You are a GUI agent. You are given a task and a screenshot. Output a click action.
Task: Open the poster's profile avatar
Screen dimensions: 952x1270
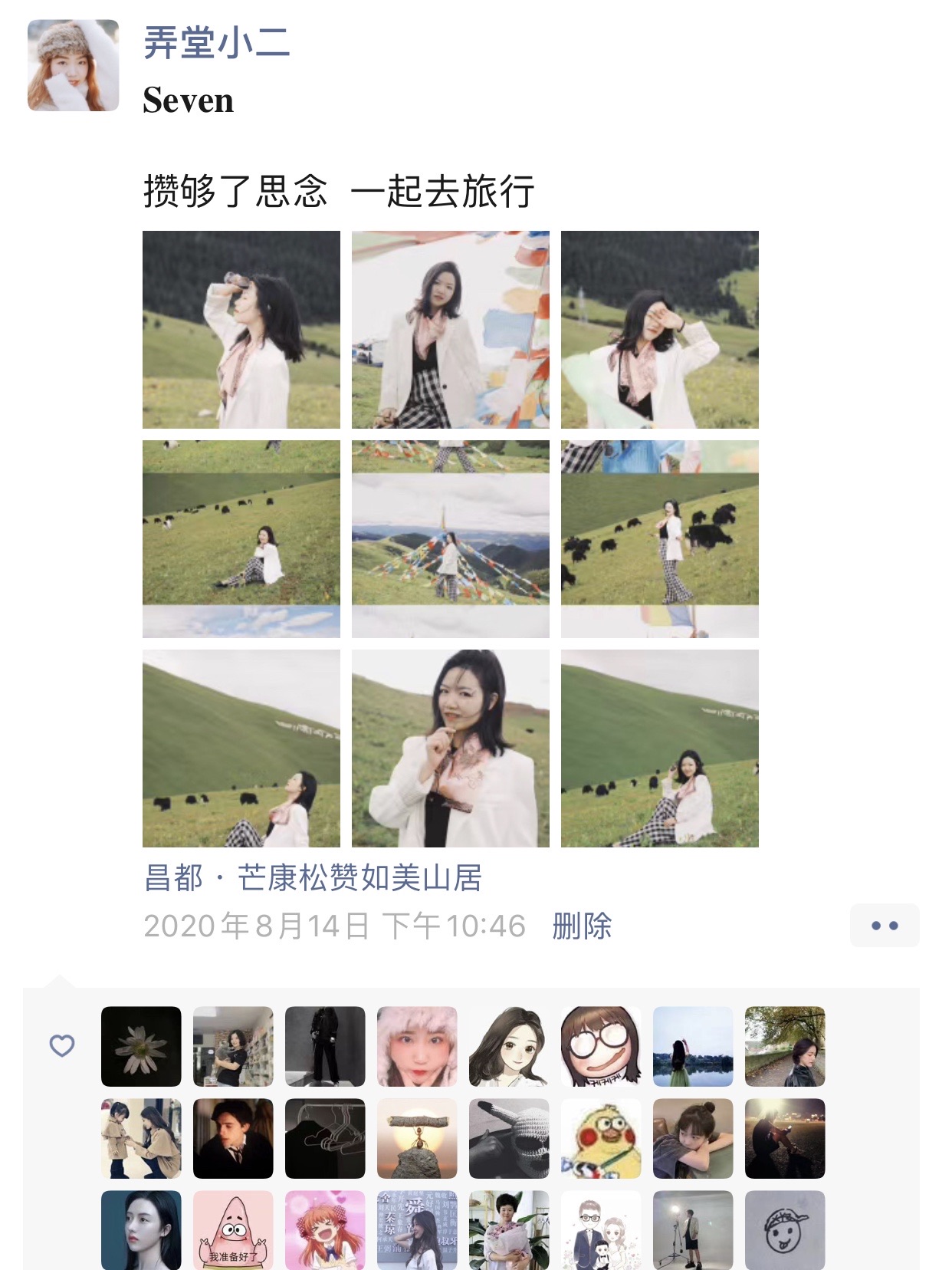tap(74, 65)
